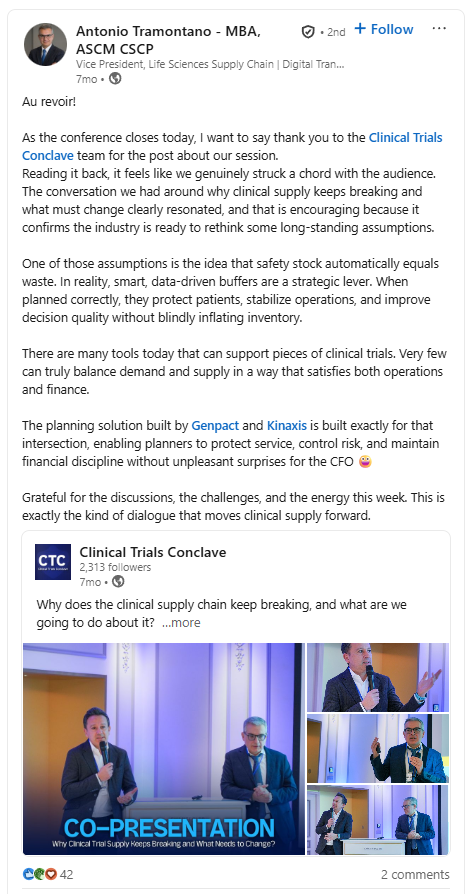Open the CTC logo of the shared post
Screen dimensions: 469x894
coord(53,562)
